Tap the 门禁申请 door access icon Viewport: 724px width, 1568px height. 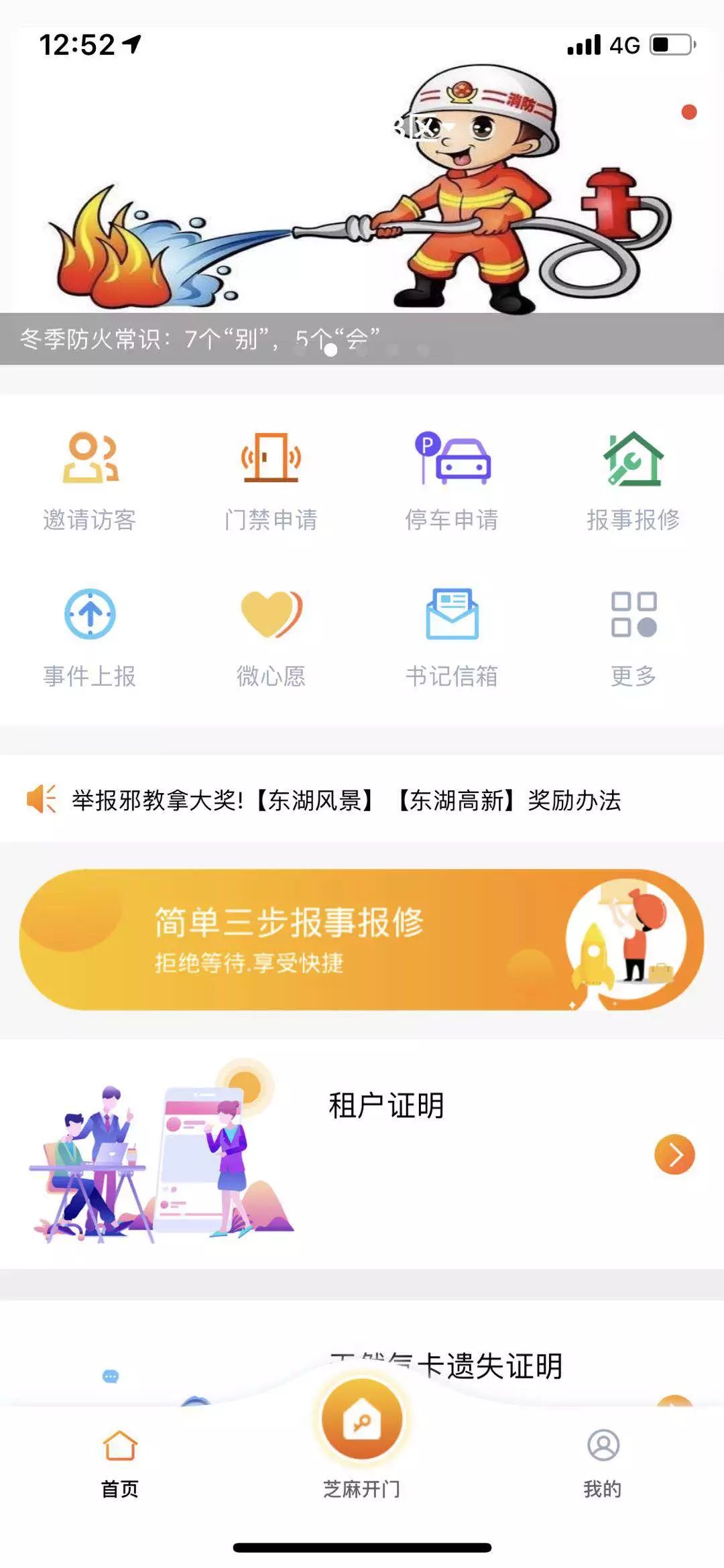pos(271,463)
